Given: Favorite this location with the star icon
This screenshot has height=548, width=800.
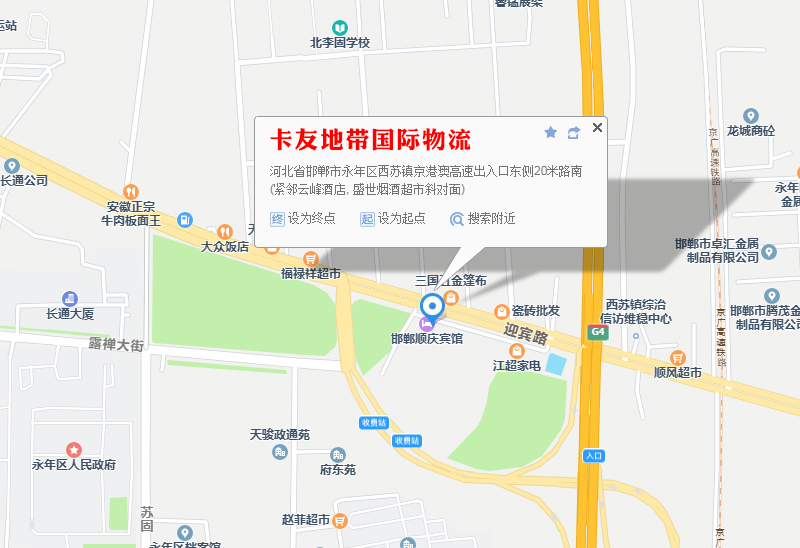Looking at the screenshot, I should coord(550,132).
